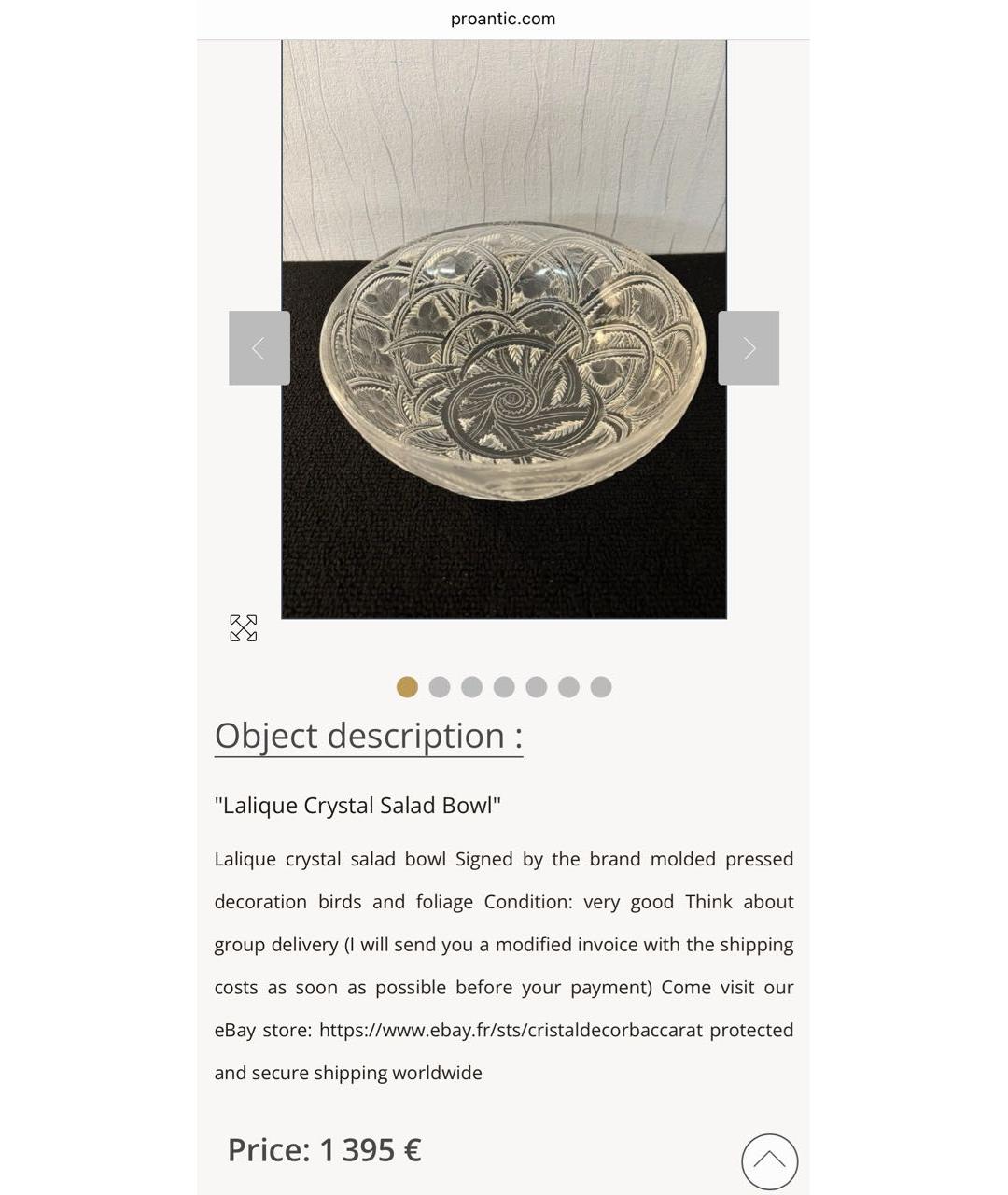Jump to the second photo dot
The width and height of the screenshot is (1008, 1195).
(x=439, y=687)
